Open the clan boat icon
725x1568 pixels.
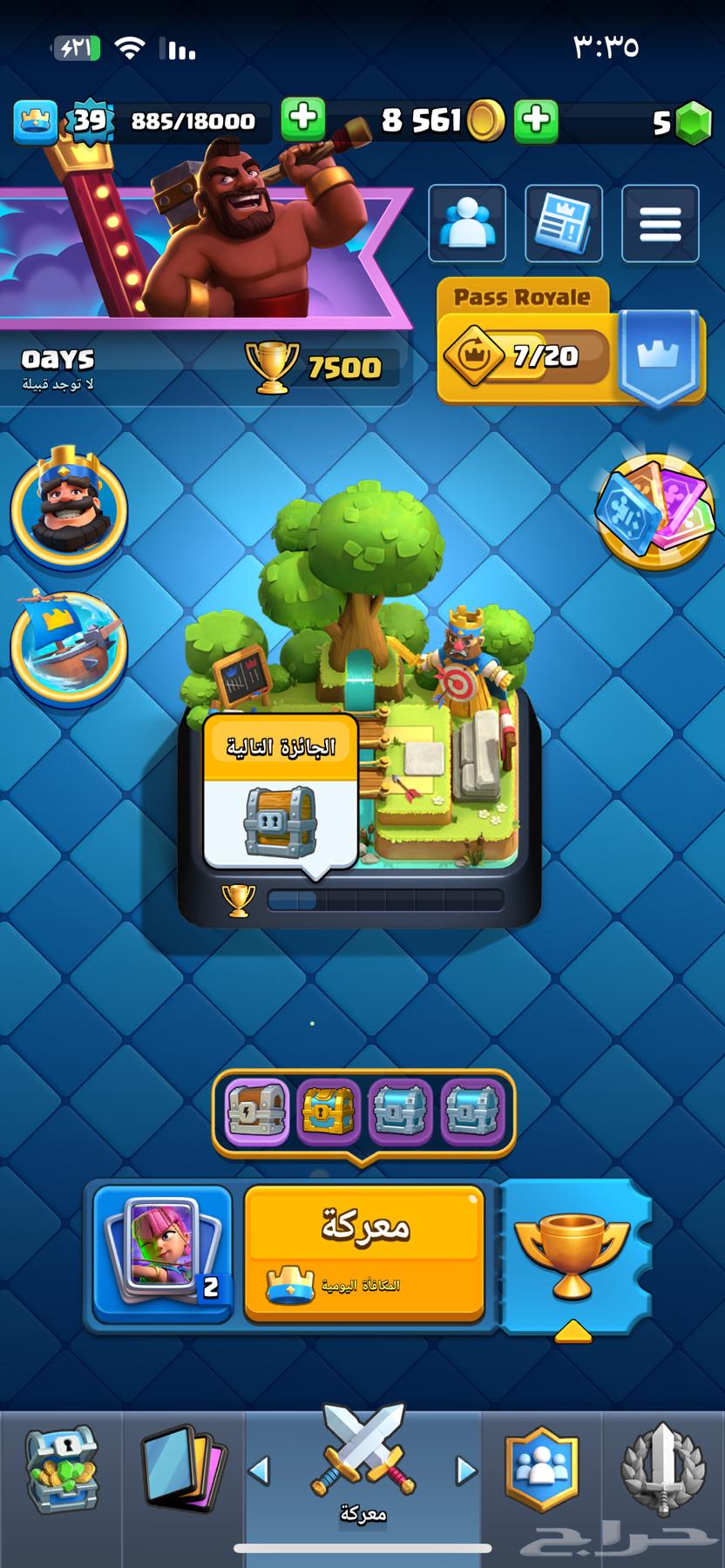pos(68,646)
